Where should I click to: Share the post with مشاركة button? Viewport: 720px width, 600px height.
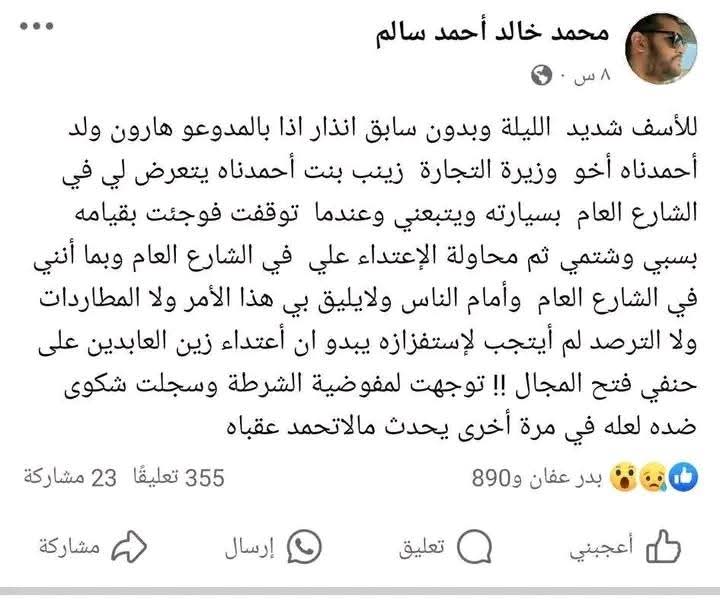click(92, 546)
